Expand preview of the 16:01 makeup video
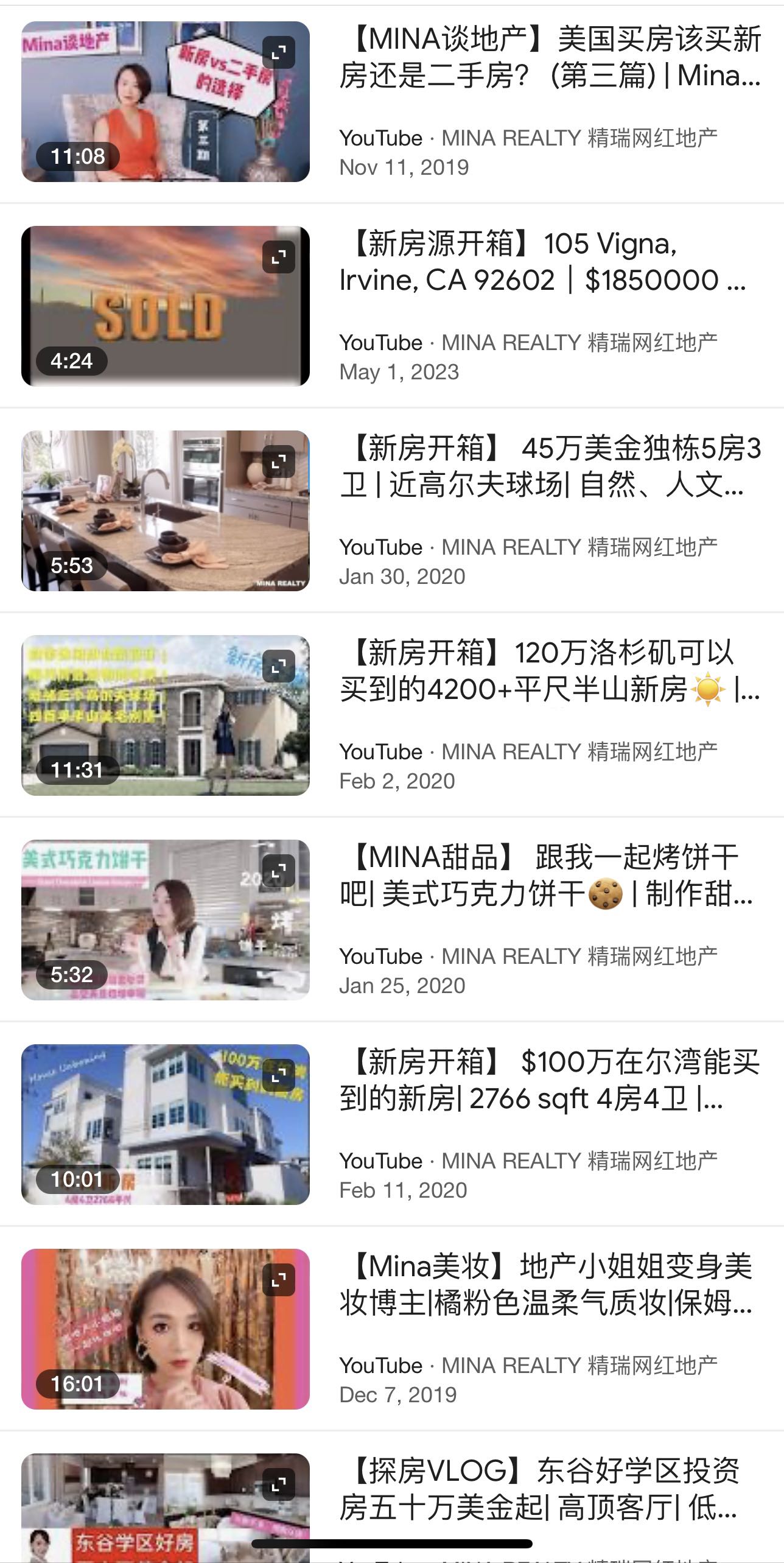The height and width of the screenshot is (1563, 784). (278, 1280)
